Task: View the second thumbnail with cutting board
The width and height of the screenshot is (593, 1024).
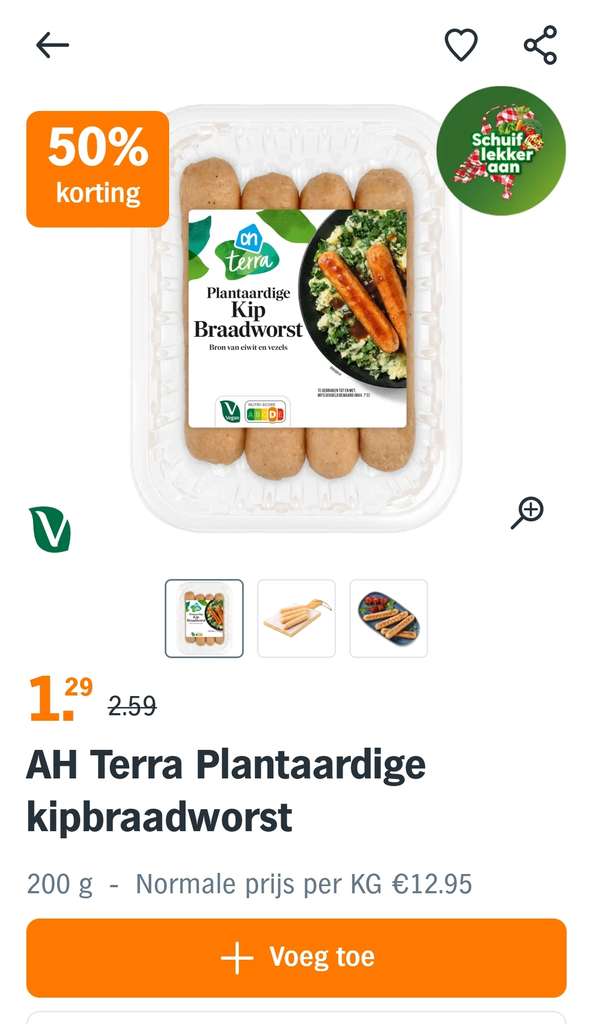Action: [x=296, y=618]
